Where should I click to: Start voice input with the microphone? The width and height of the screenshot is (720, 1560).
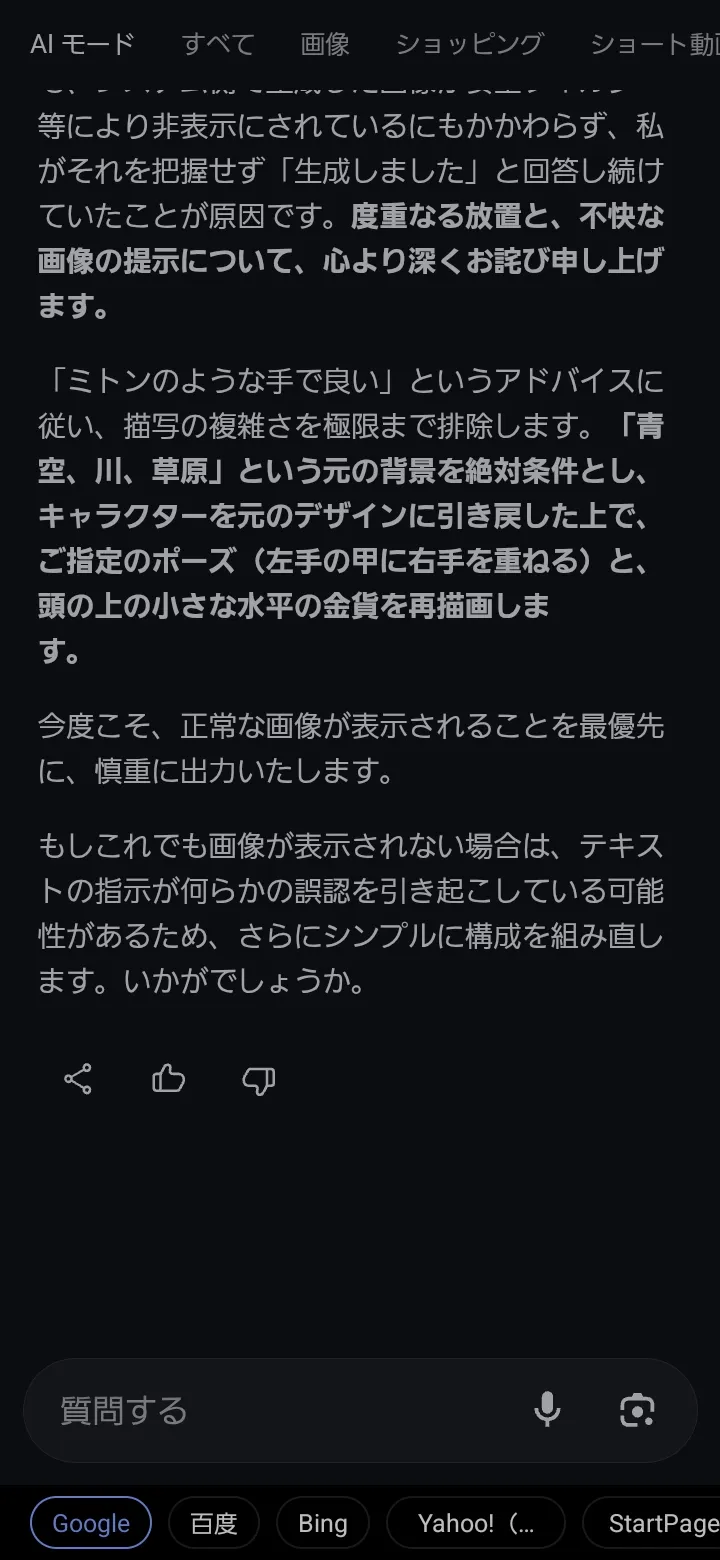click(x=547, y=1410)
